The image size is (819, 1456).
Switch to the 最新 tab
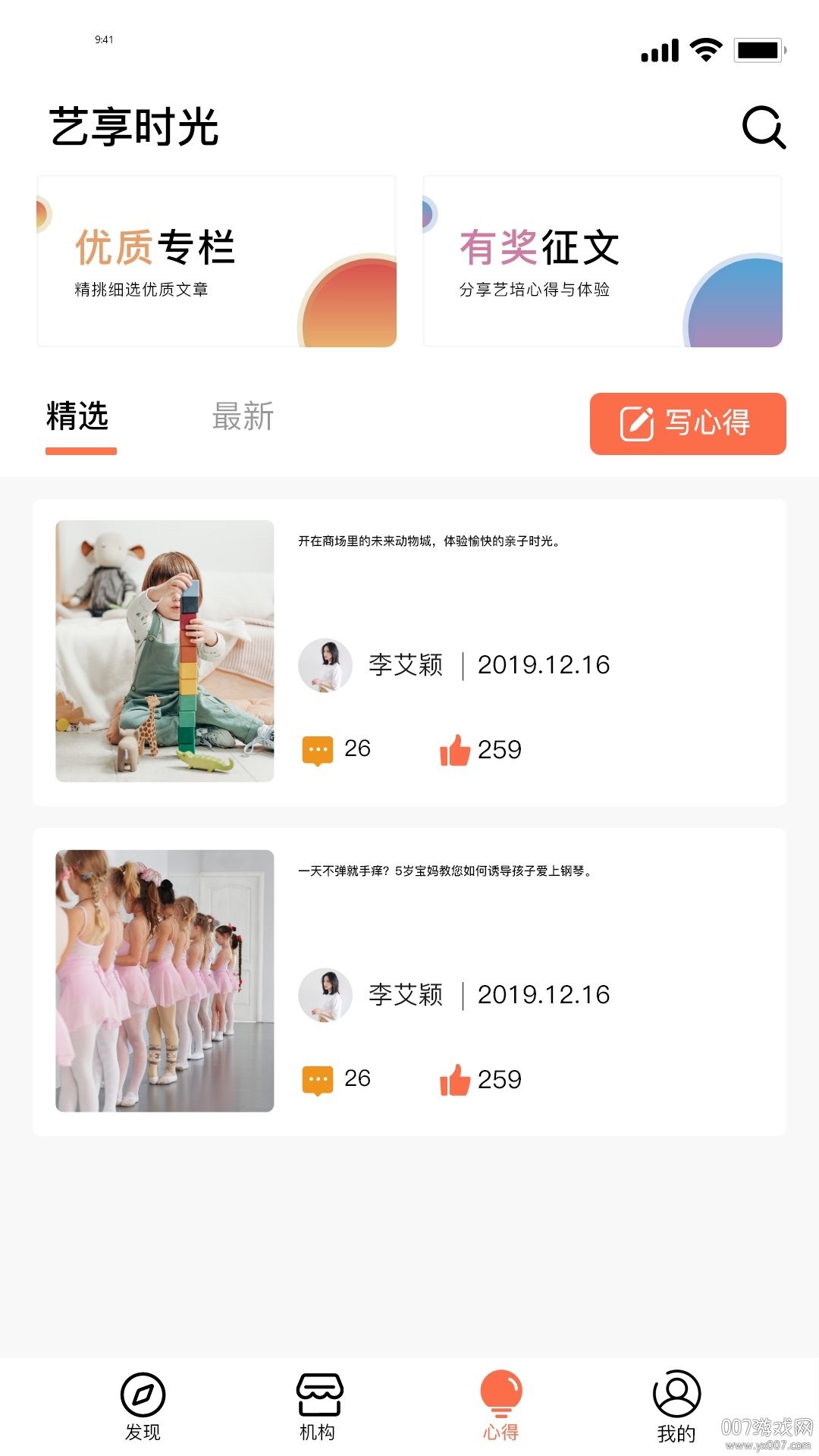243,418
